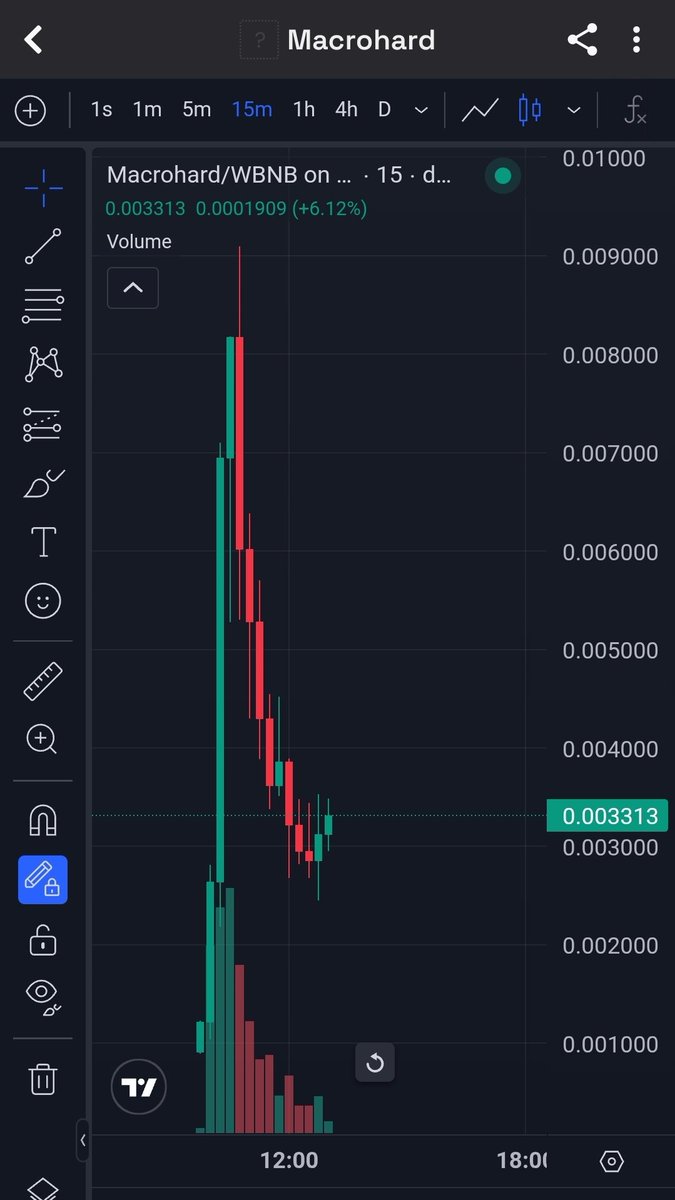Share the Macrohard chart
675x1200 pixels.
tap(581, 40)
